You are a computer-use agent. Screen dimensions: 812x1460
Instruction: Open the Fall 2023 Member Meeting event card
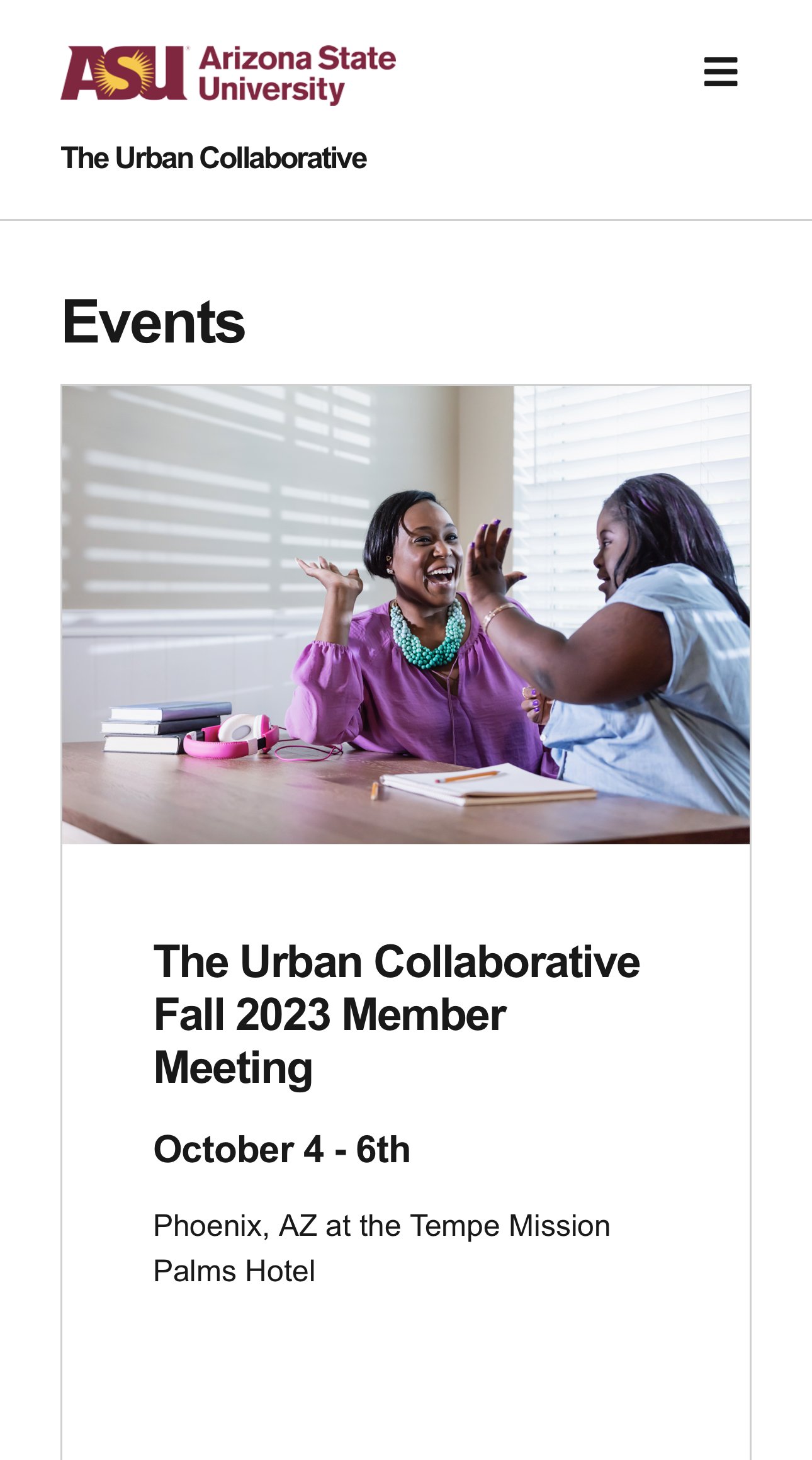click(406, 922)
